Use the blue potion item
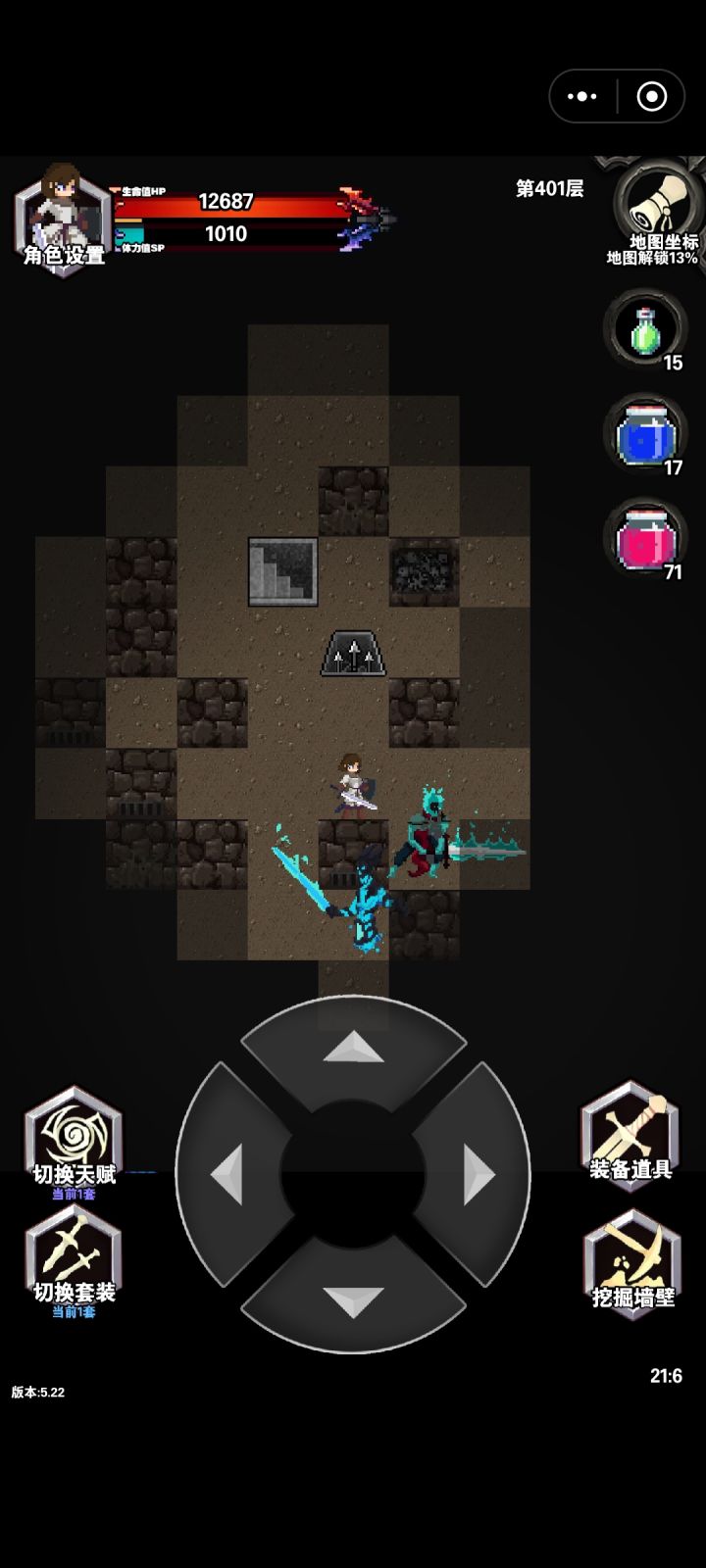 (x=644, y=434)
